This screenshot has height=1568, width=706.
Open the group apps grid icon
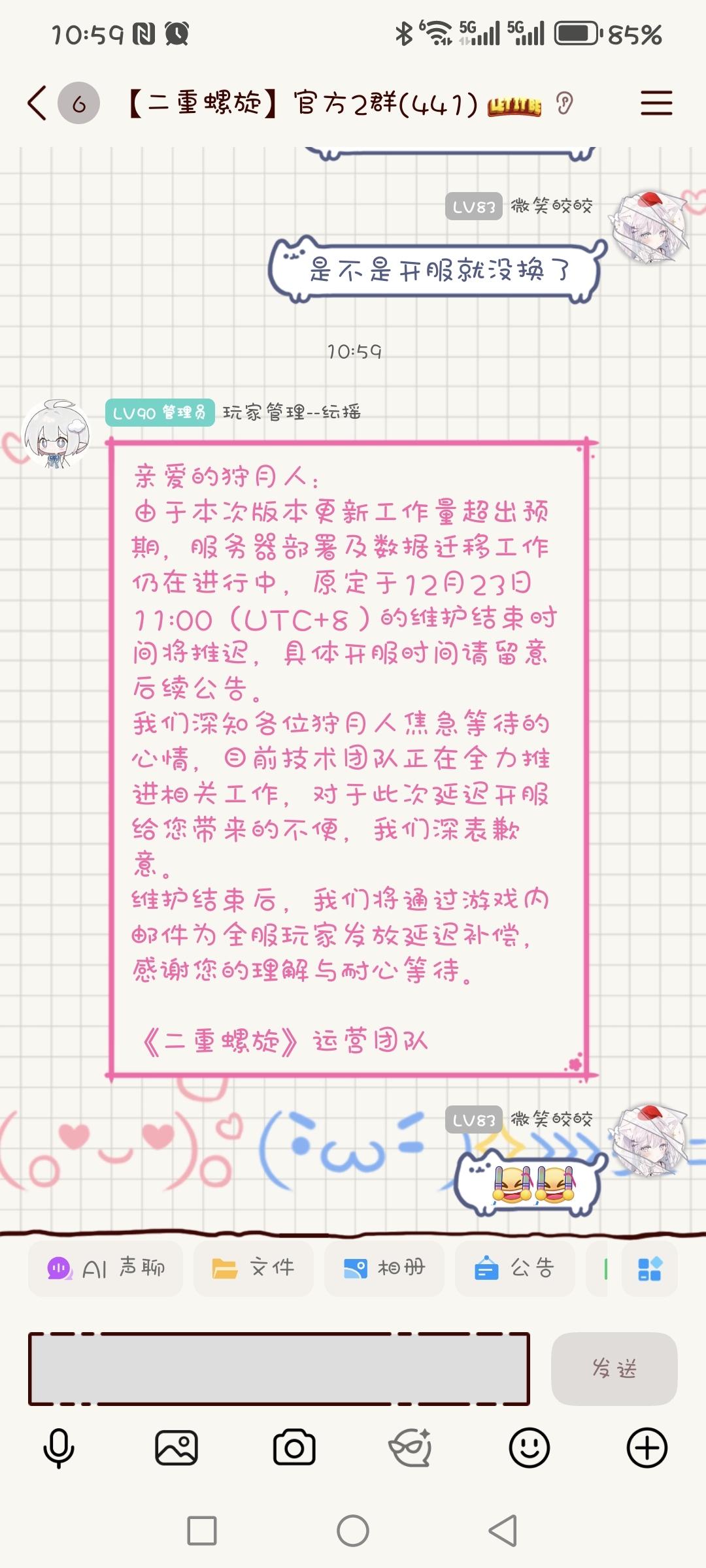(x=649, y=1268)
